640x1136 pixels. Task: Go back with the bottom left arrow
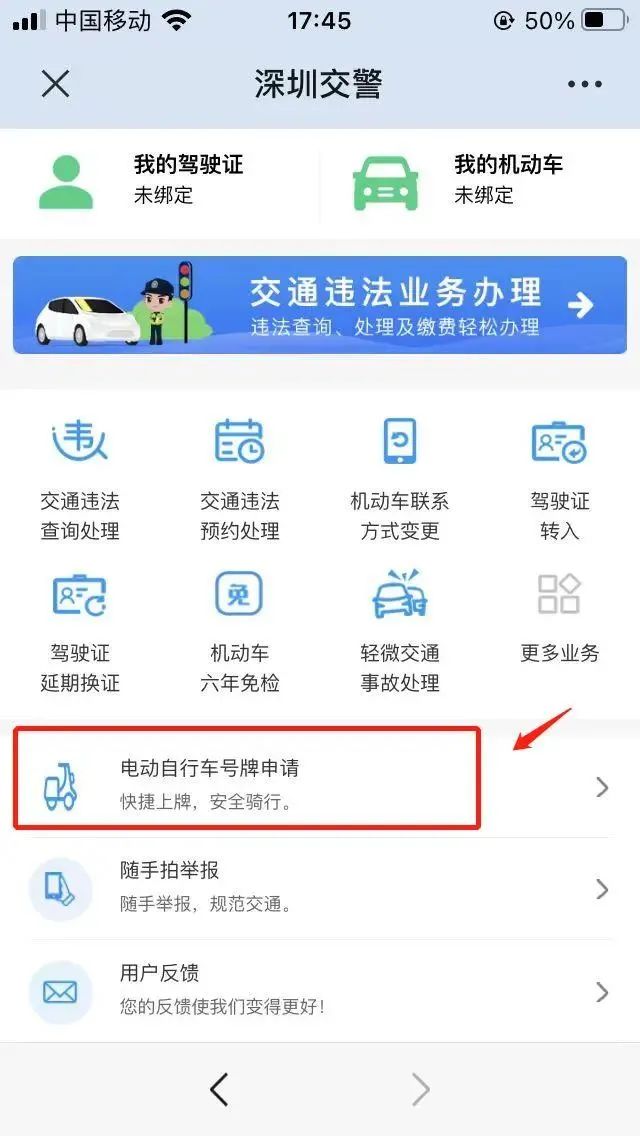point(219,1089)
